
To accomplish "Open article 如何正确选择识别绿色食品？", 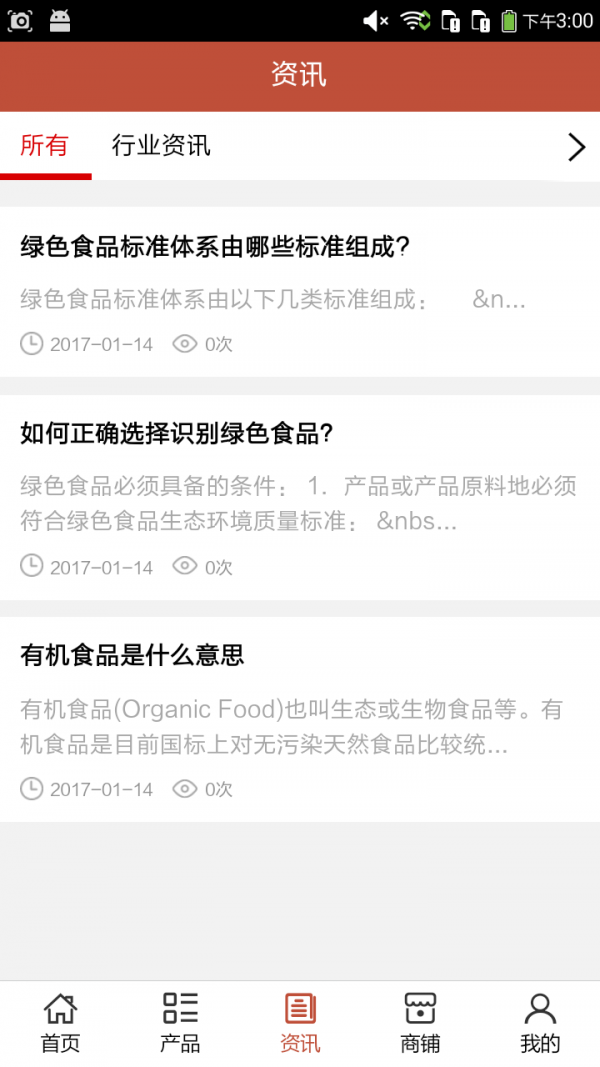I will point(177,434).
